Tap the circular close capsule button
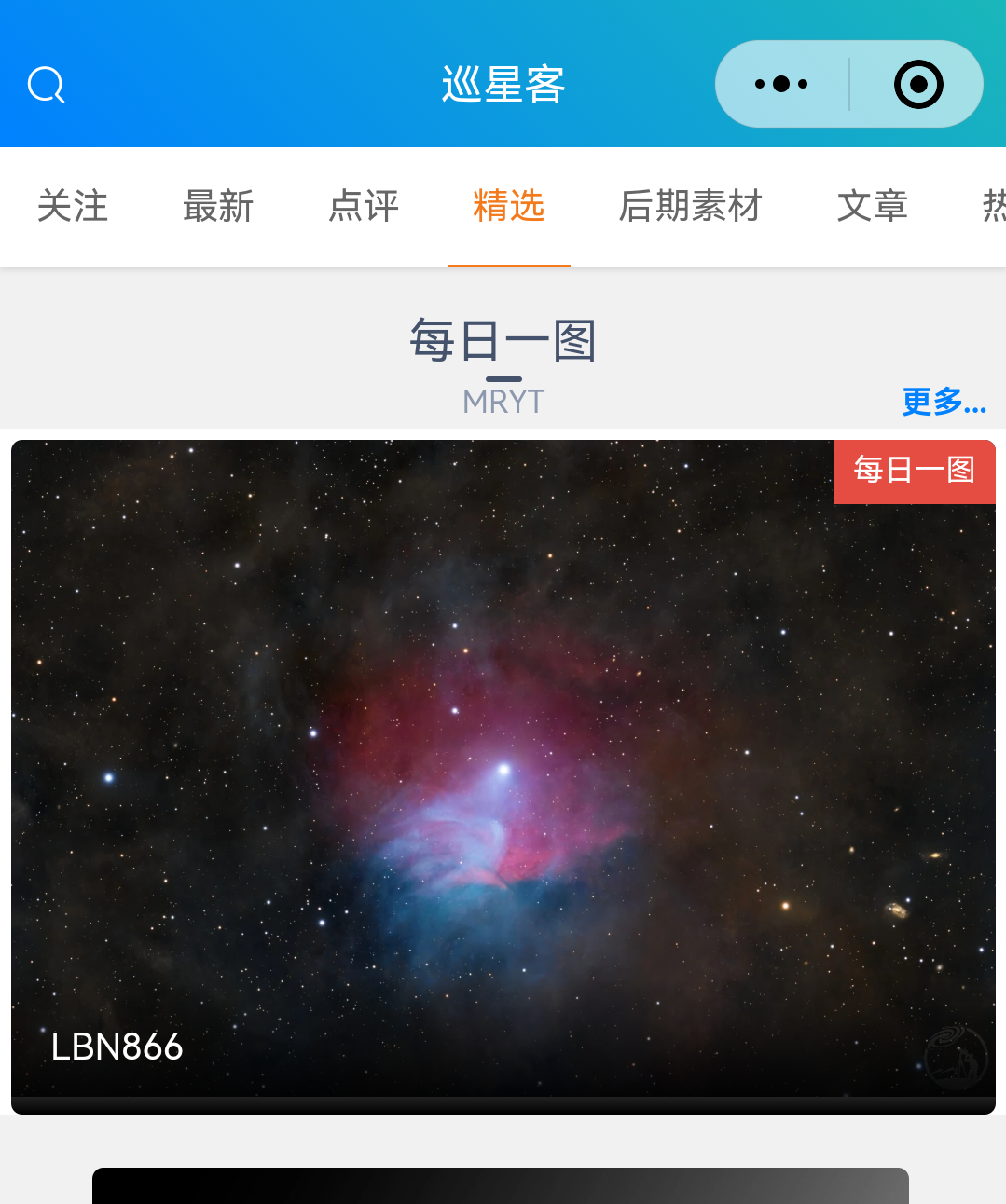Screen dimensions: 1006x1204 click(919, 84)
